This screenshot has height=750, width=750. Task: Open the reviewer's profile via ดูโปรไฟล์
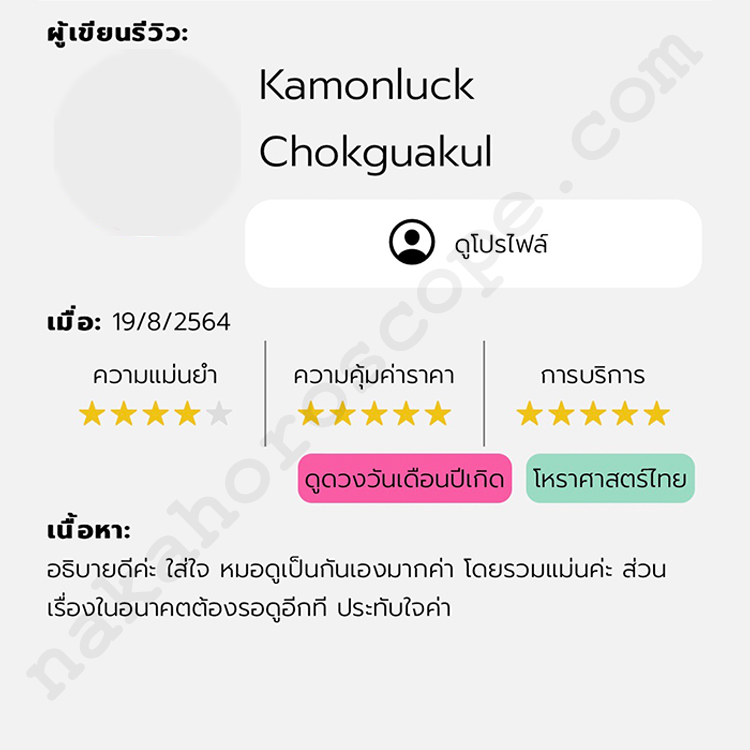[473, 243]
